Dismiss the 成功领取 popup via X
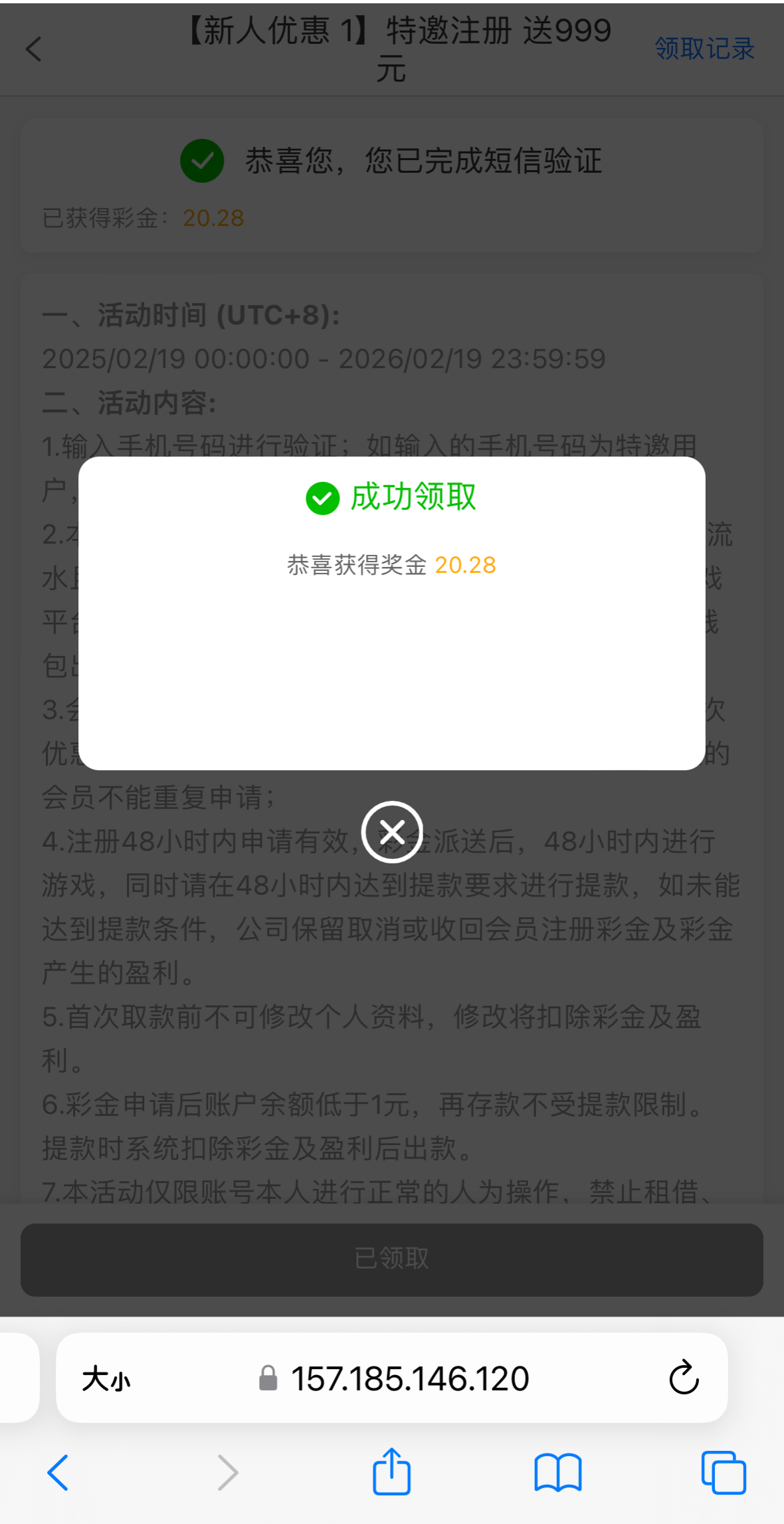This screenshot has height=1524, width=784. [392, 831]
